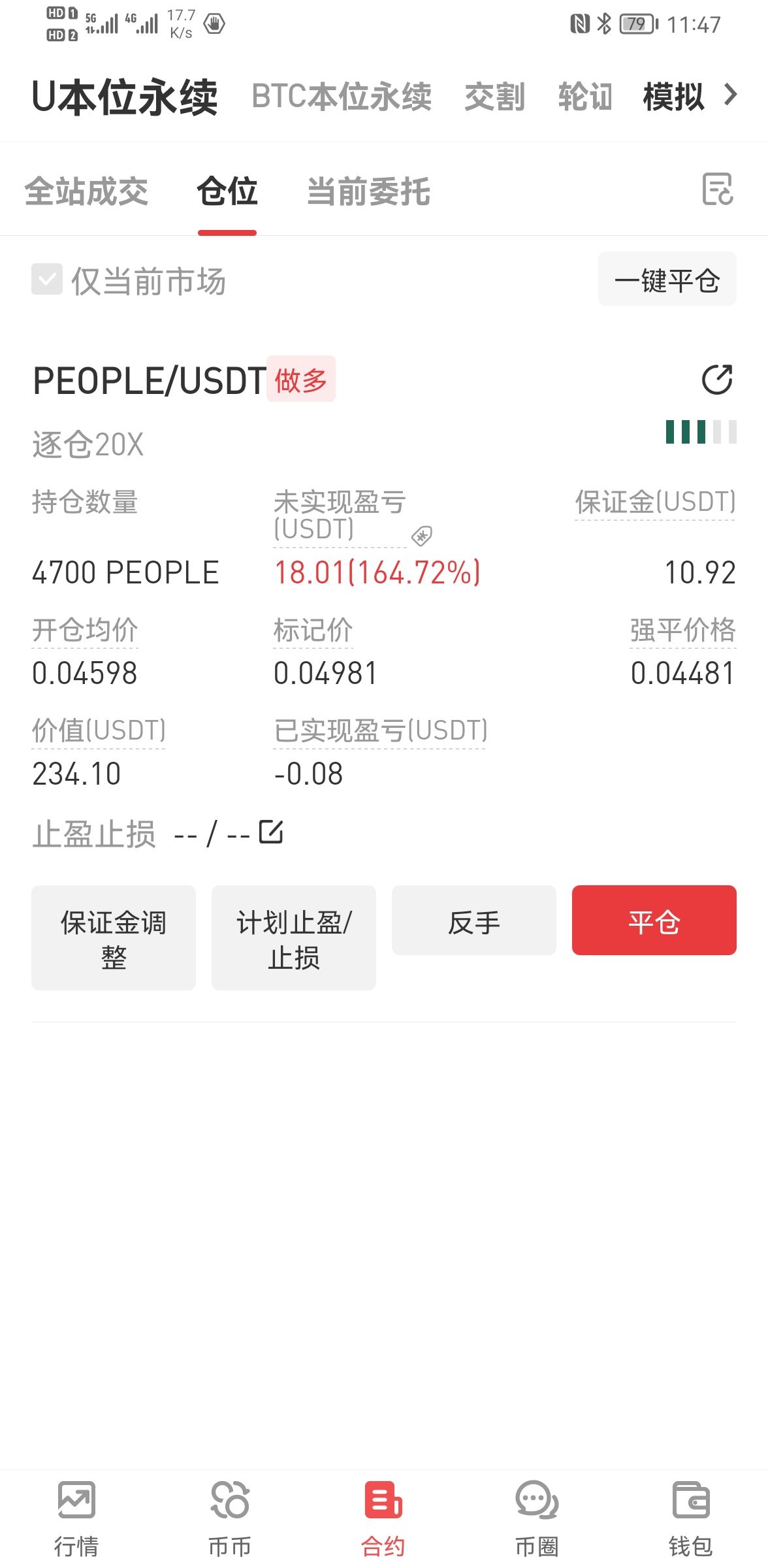Open 保证金调整 for this position
The height and width of the screenshot is (1568, 768).
tap(114, 938)
